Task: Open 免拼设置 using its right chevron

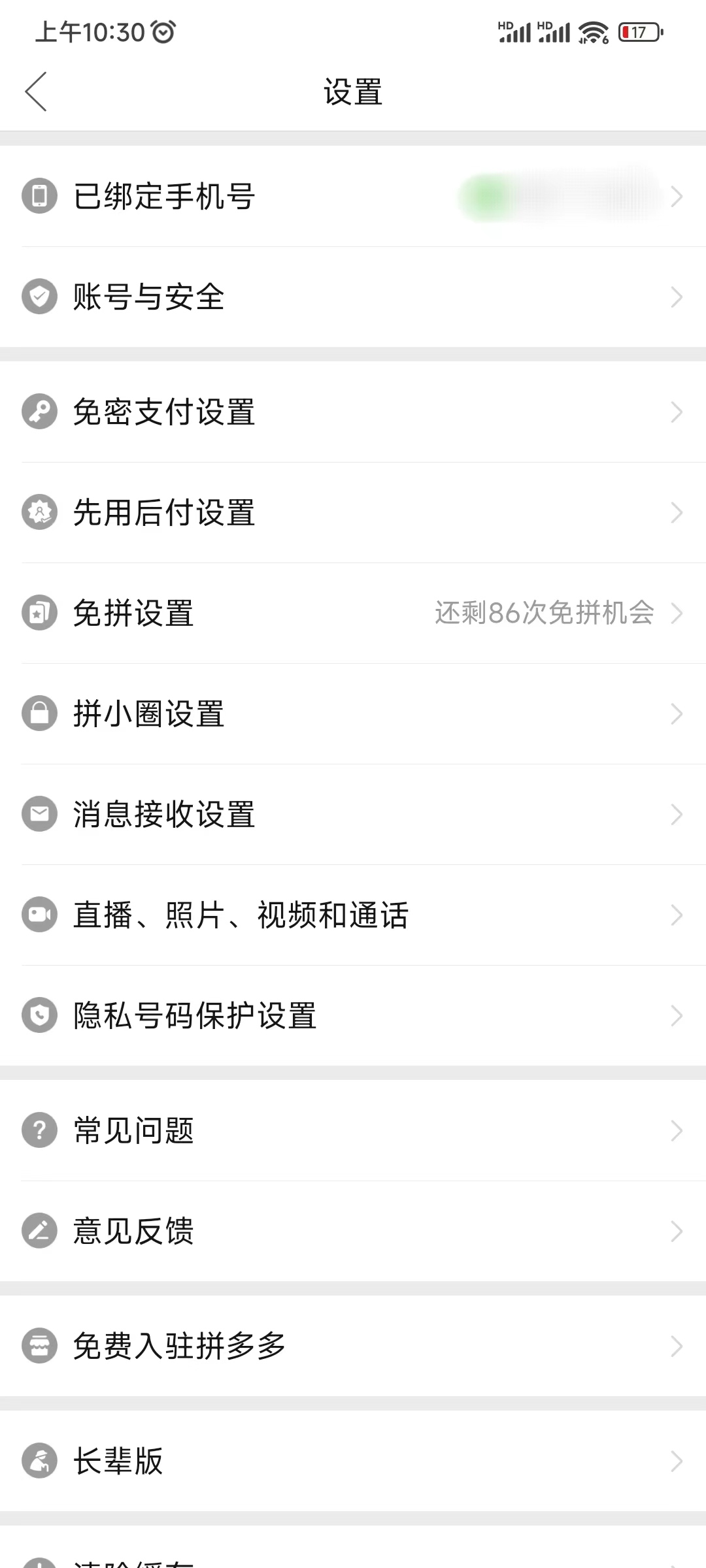Action: pyautogui.click(x=677, y=613)
